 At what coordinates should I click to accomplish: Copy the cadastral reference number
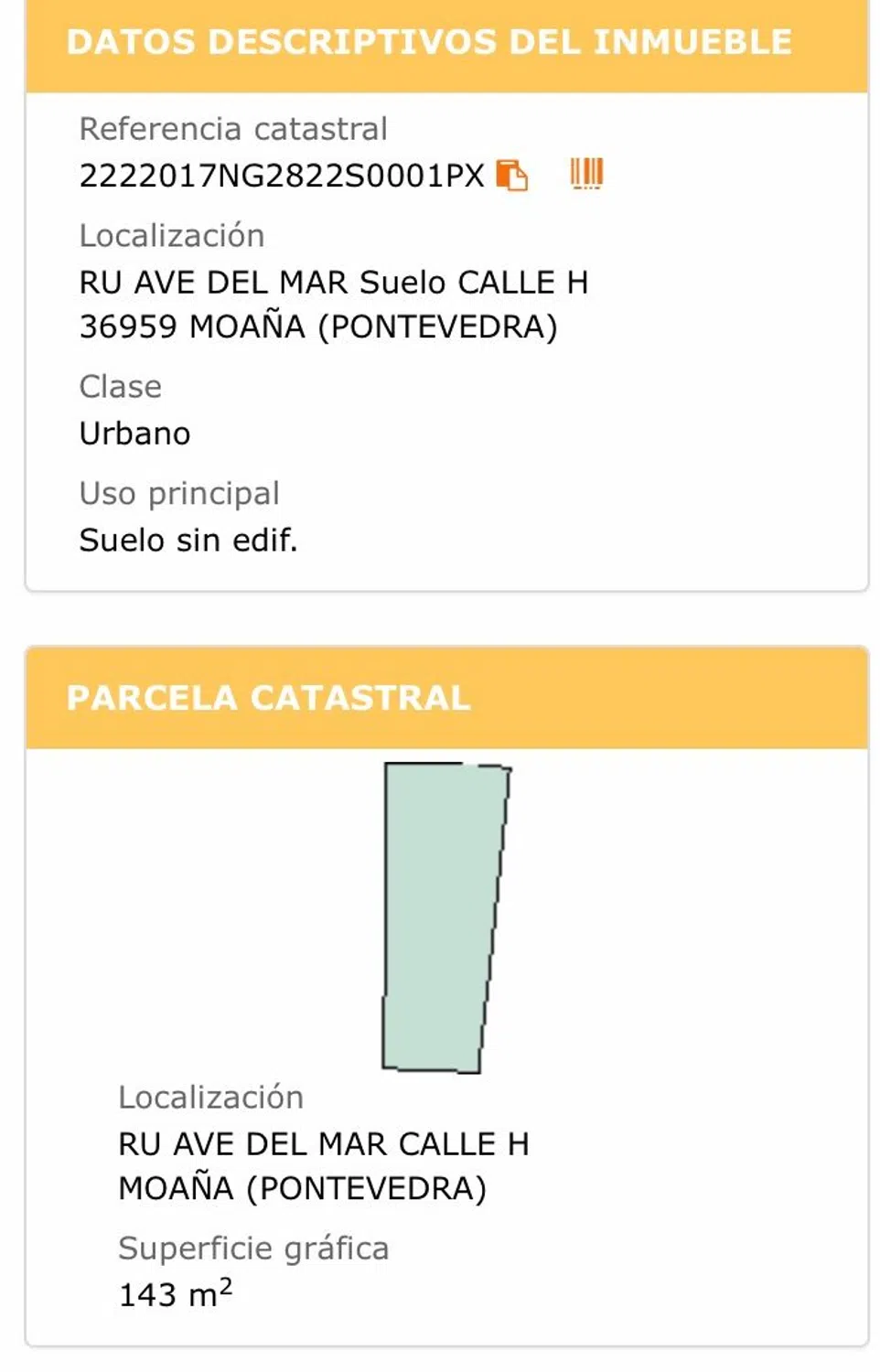(511, 174)
